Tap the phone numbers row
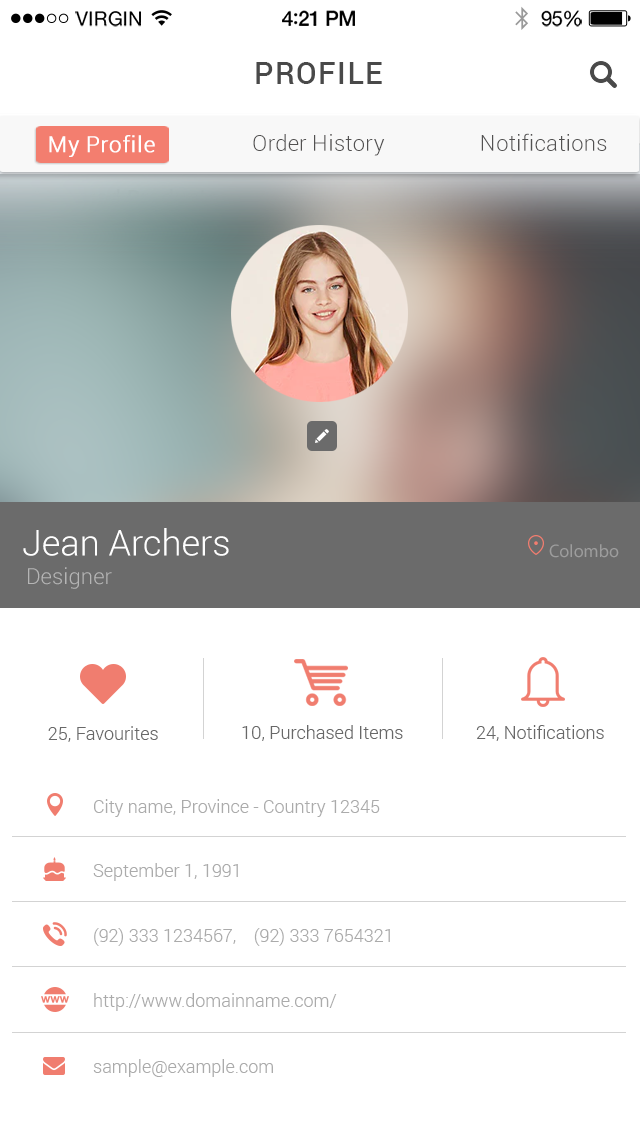The image size is (640, 1138). (242, 936)
